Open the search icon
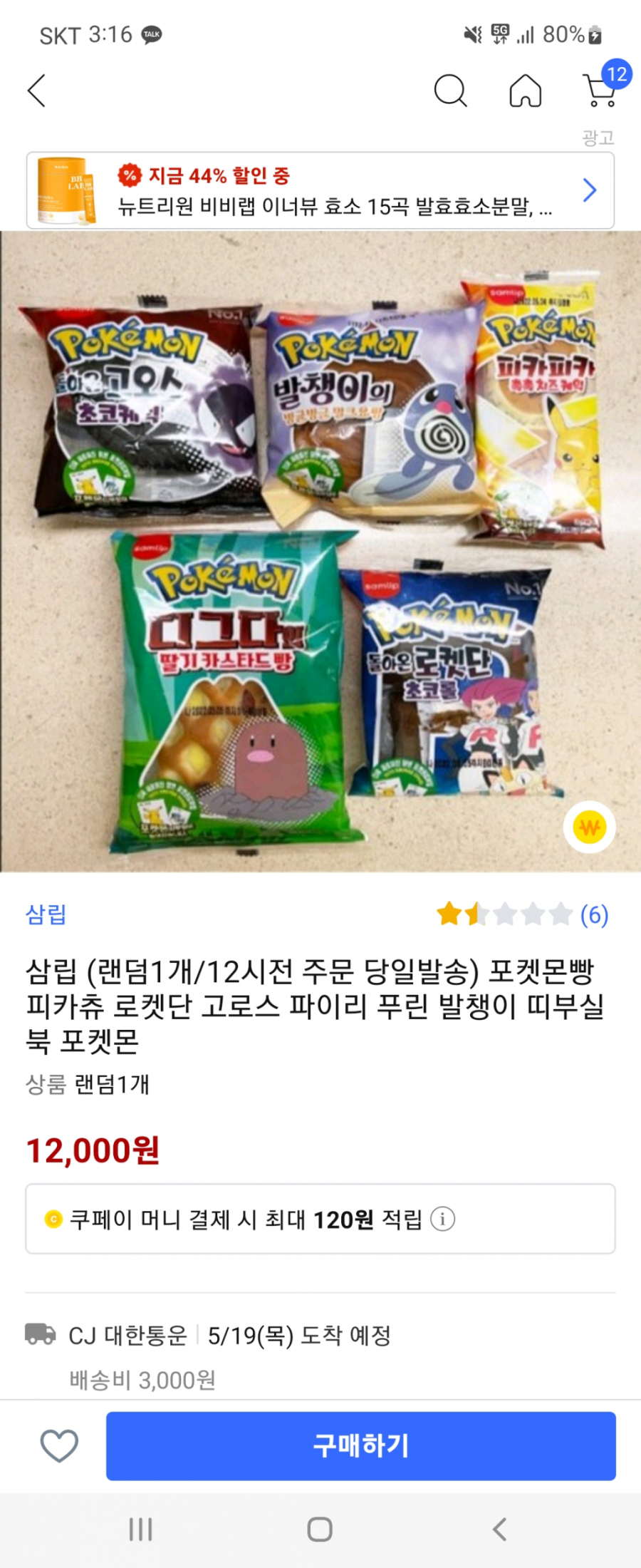This screenshot has width=641, height=1568. tap(450, 91)
